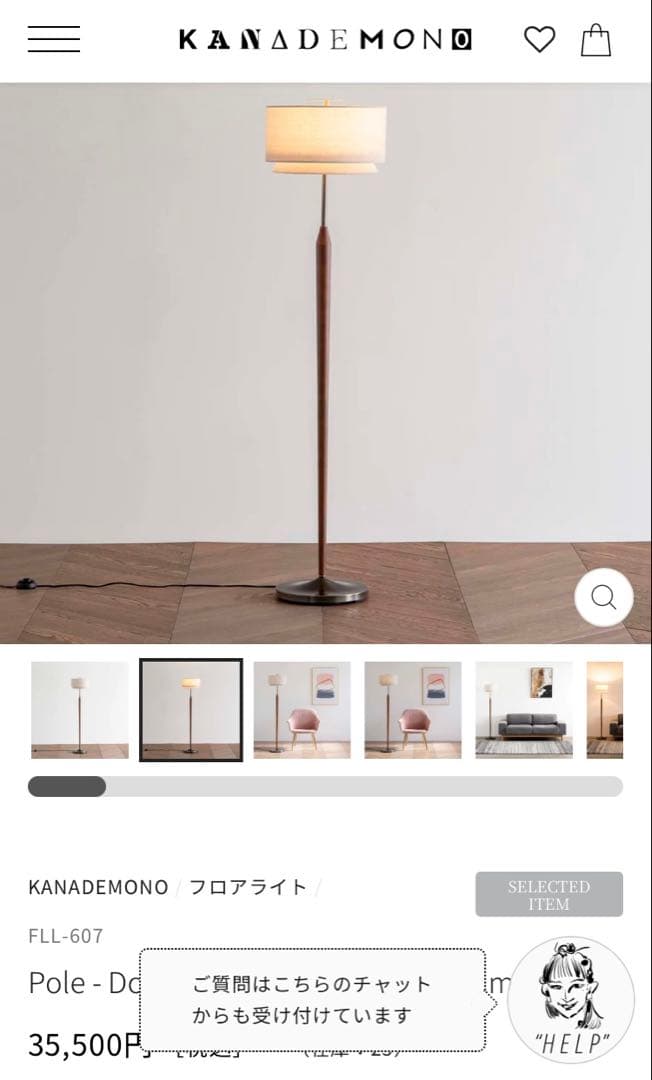This screenshot has width=652, height=1080.
Task: Zoom the product image with the magnifier
Action: (604, 597)
